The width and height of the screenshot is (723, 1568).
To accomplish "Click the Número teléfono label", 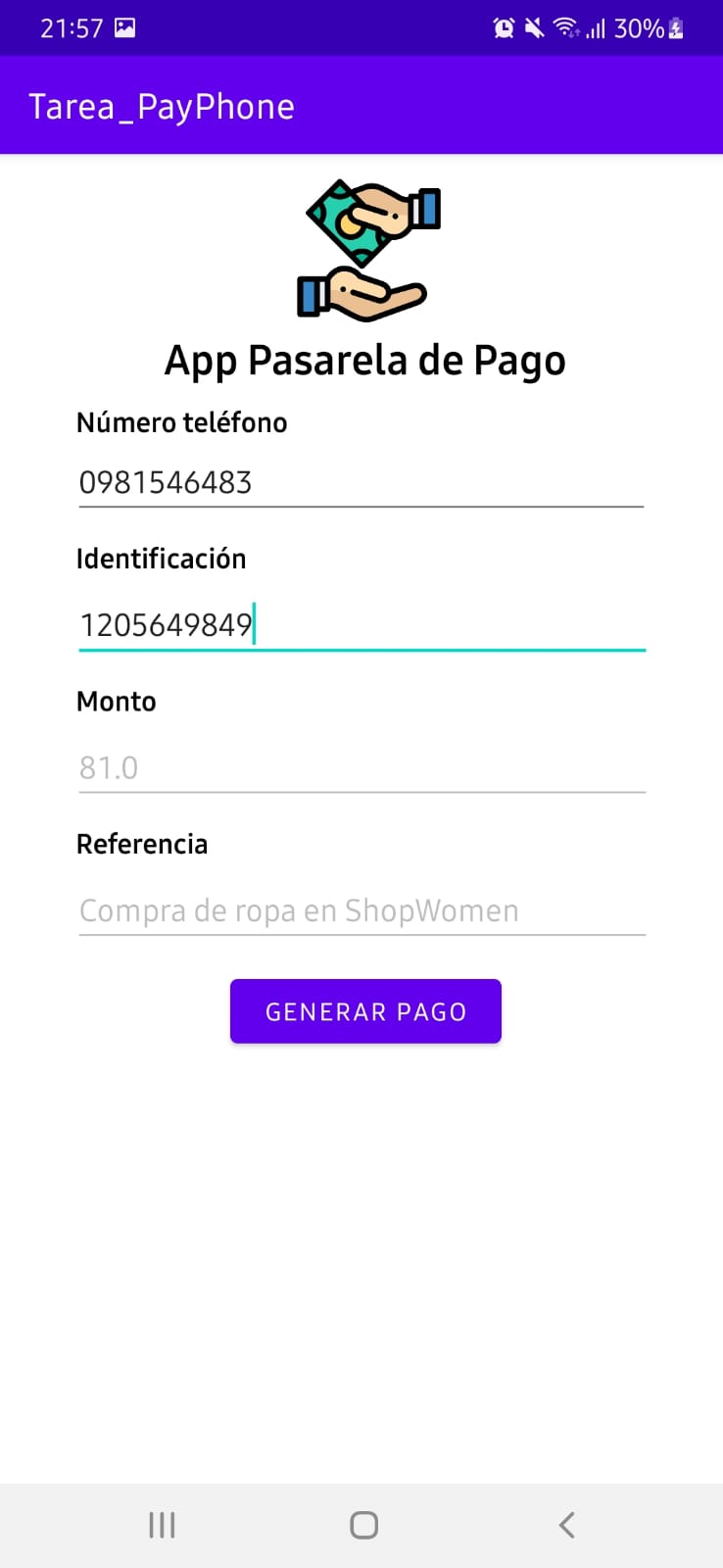I will [182, 422].
